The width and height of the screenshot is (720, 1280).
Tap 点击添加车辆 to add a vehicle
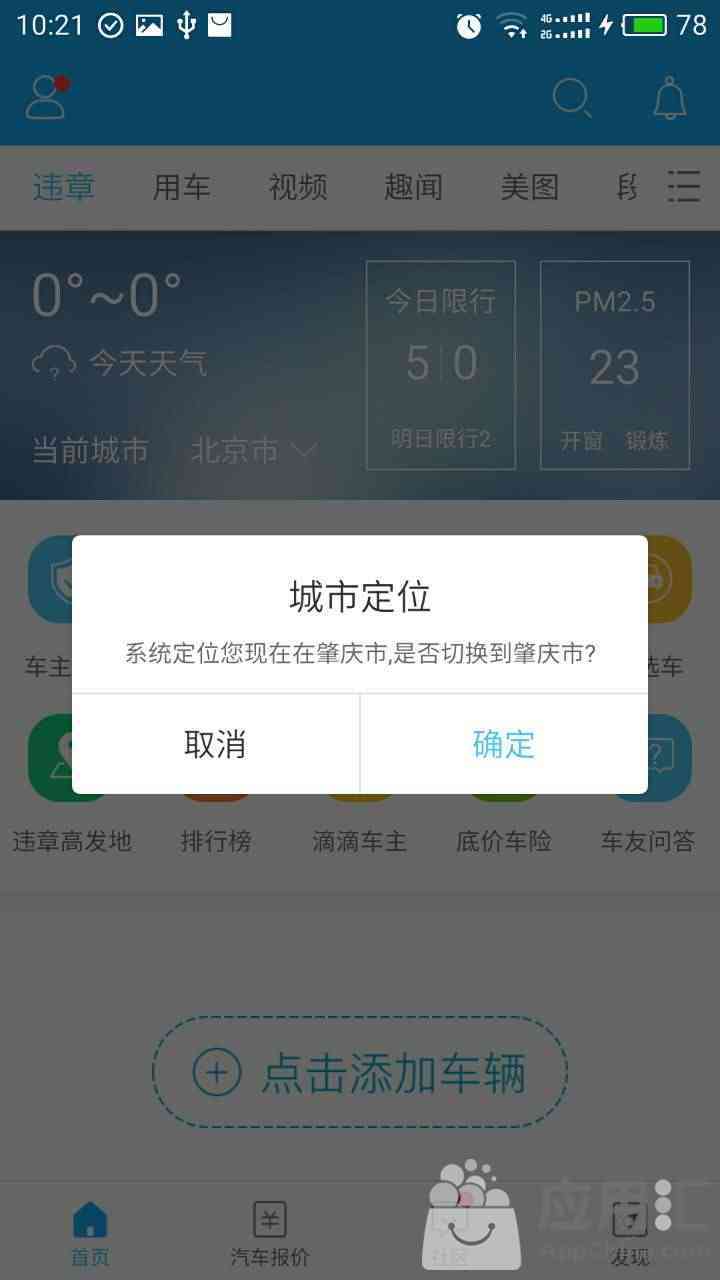tap(360, 1073)
